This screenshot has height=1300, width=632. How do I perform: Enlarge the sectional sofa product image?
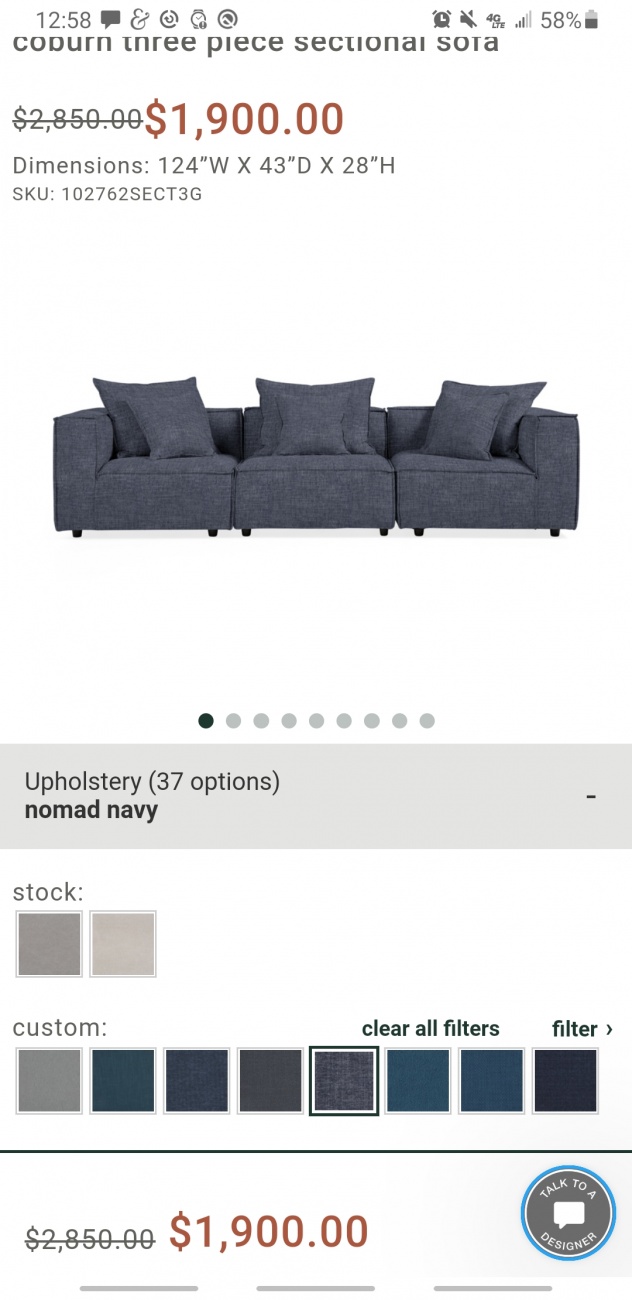click(316, 458)
